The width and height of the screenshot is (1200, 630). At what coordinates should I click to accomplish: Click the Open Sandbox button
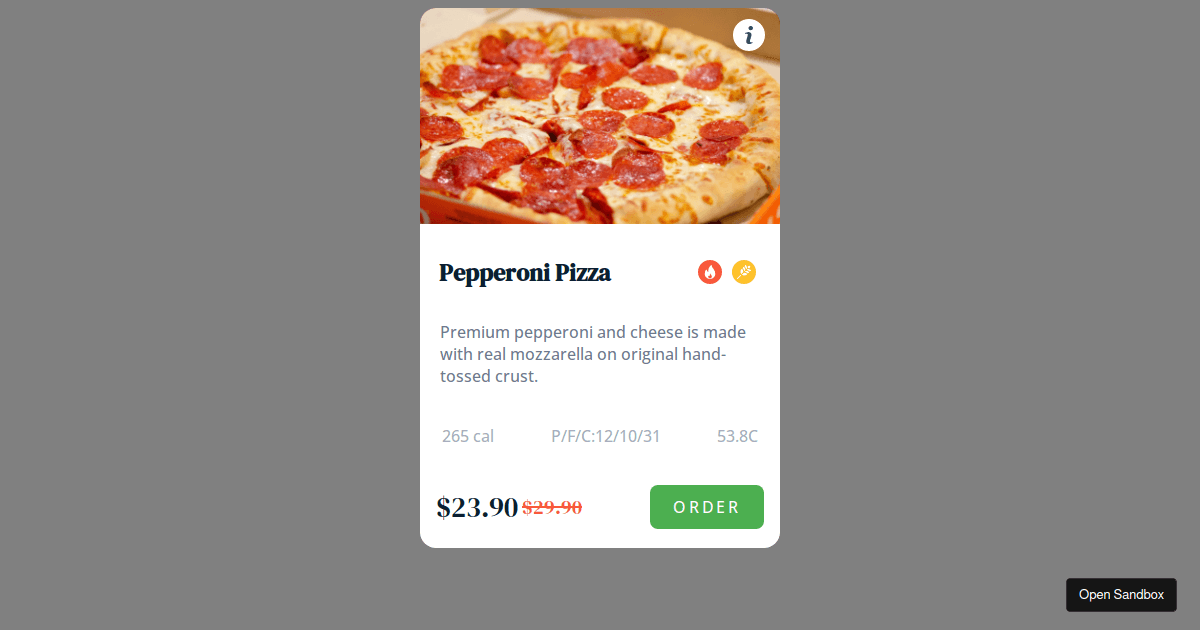[1121, 594]
